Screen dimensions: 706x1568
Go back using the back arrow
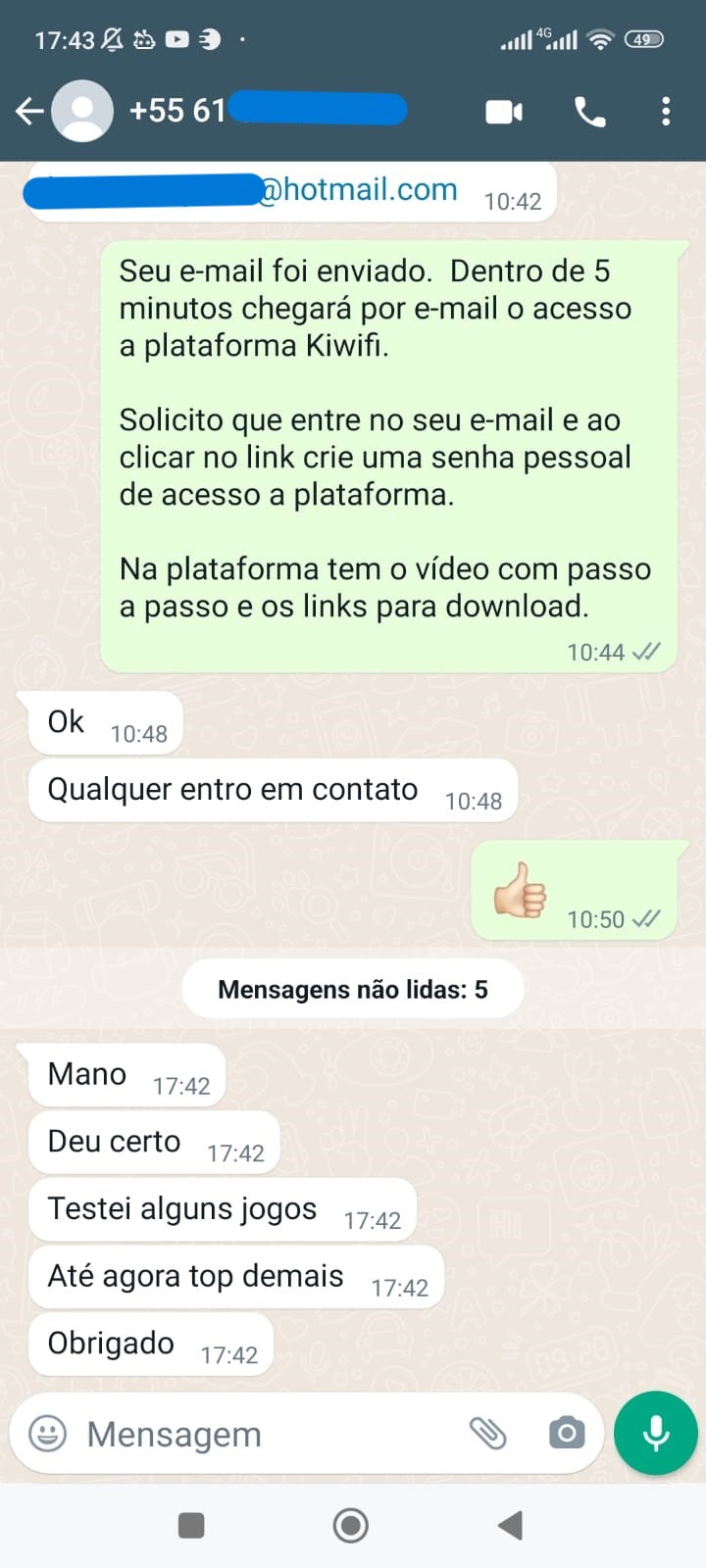pyautogui.click(x=29, y=112)
